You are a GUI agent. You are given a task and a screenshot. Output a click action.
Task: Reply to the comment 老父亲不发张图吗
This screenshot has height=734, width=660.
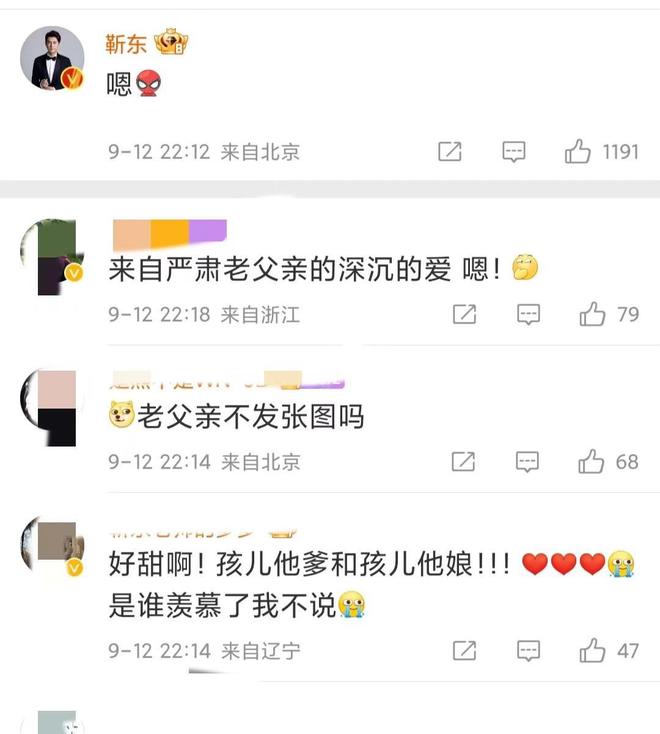pos(528,462)
